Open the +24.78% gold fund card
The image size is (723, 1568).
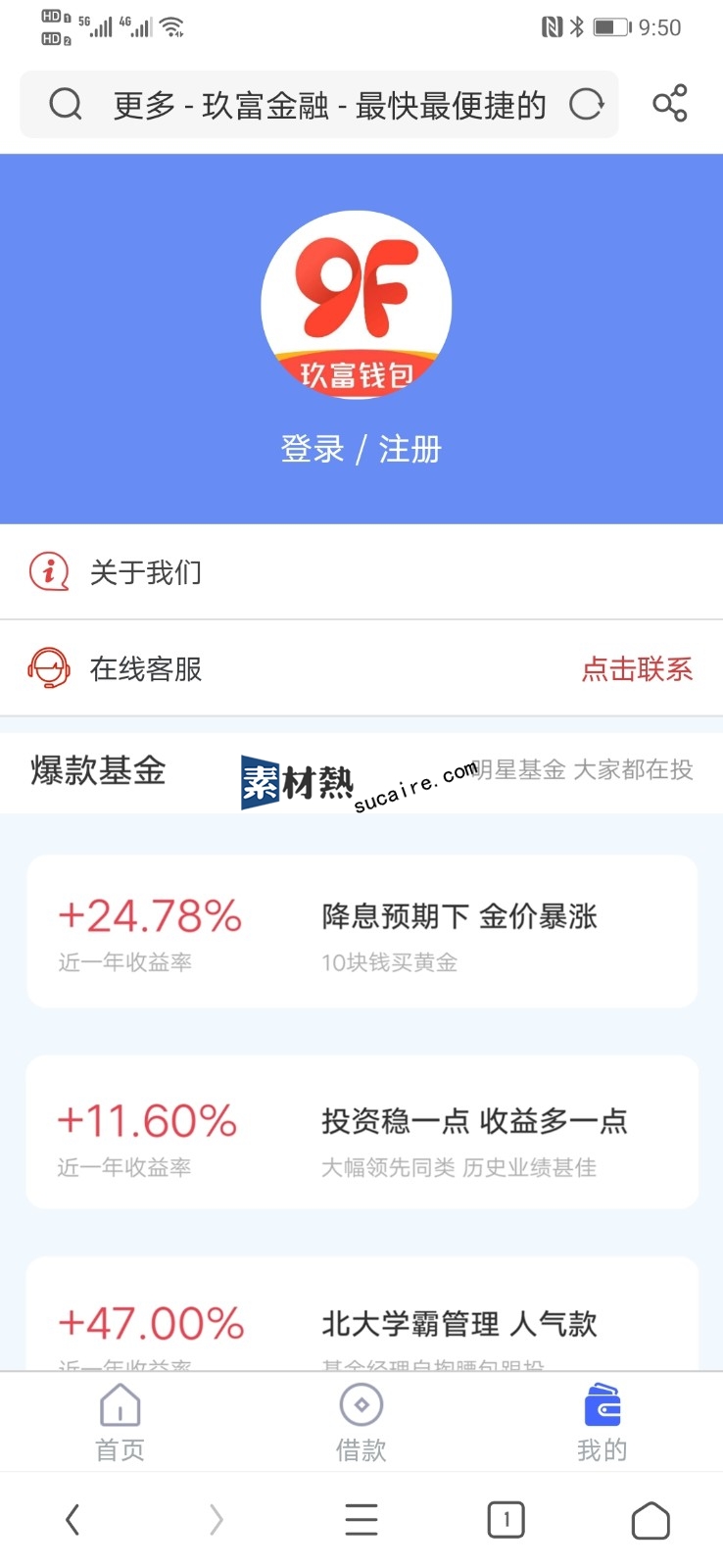[x=361, y=931]
